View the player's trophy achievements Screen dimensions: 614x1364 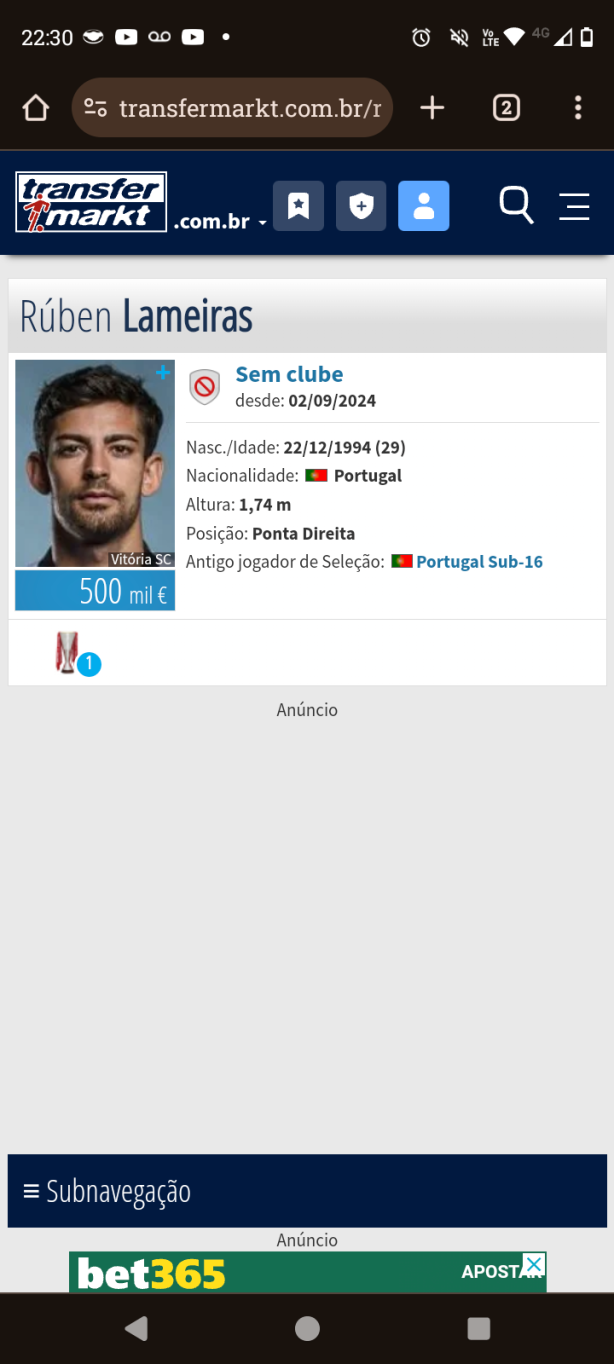76,653
